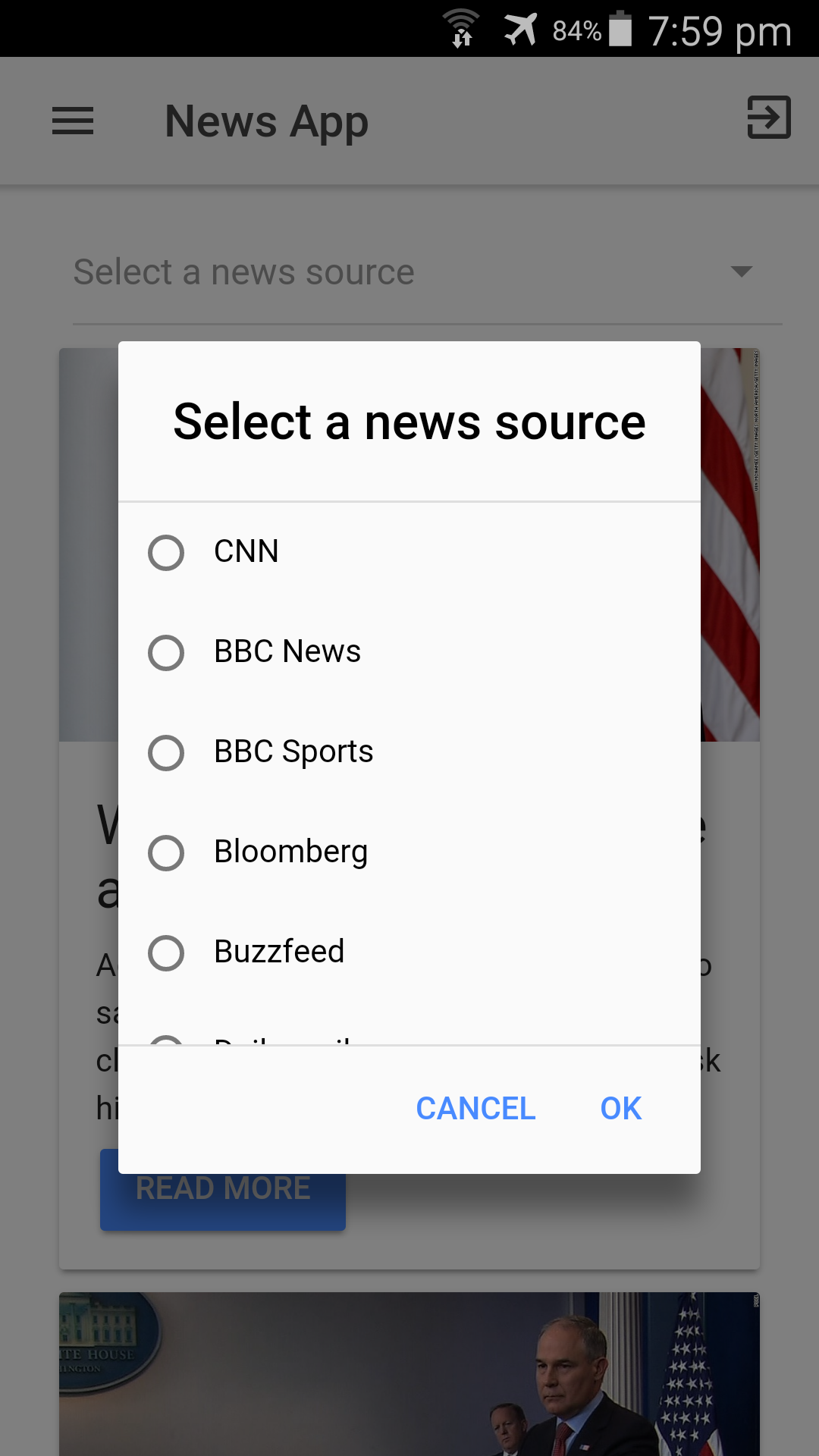The width and height of the screenshot is (819, 1456).
Task: Tap the READ MORE button
Action: click(222, 1189)
